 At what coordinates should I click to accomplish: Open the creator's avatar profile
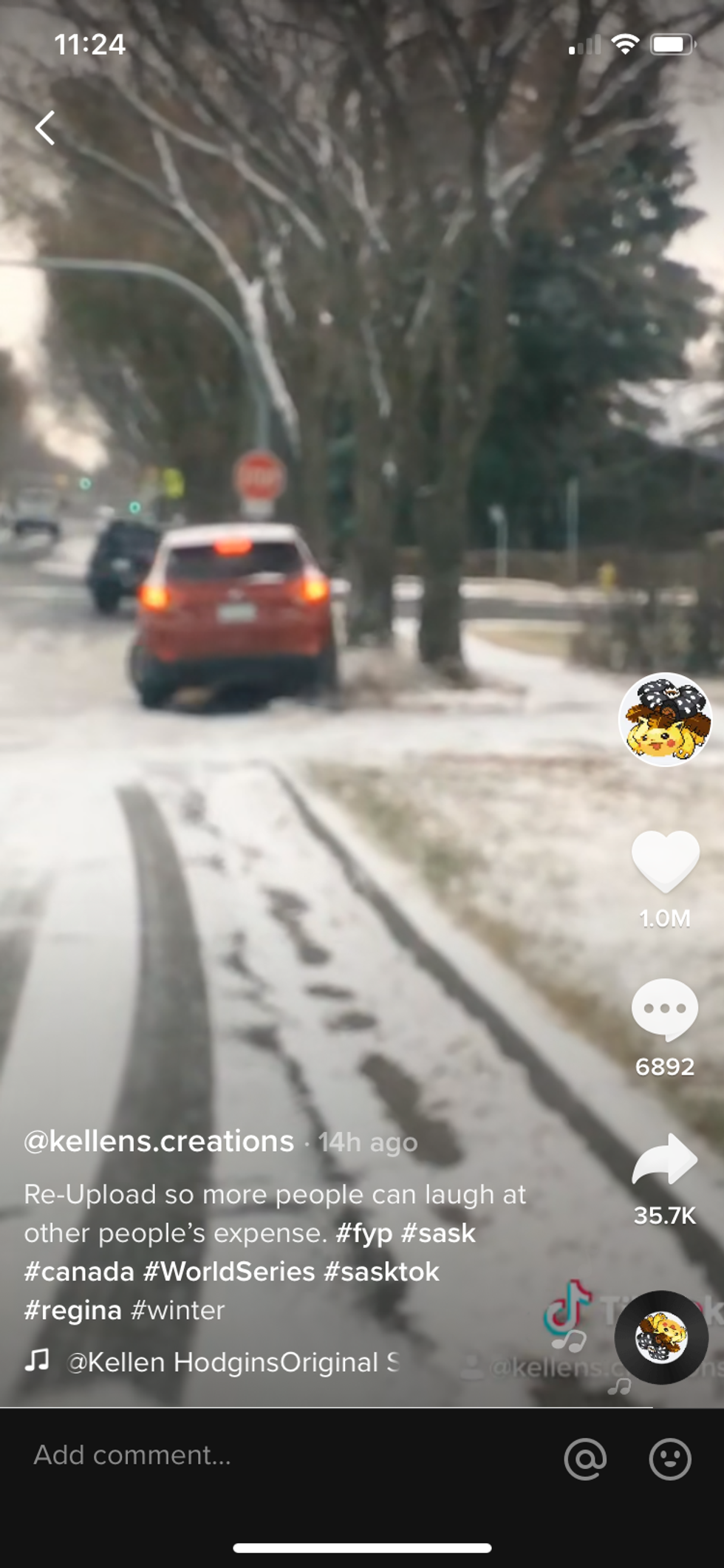tap(665, 719)
